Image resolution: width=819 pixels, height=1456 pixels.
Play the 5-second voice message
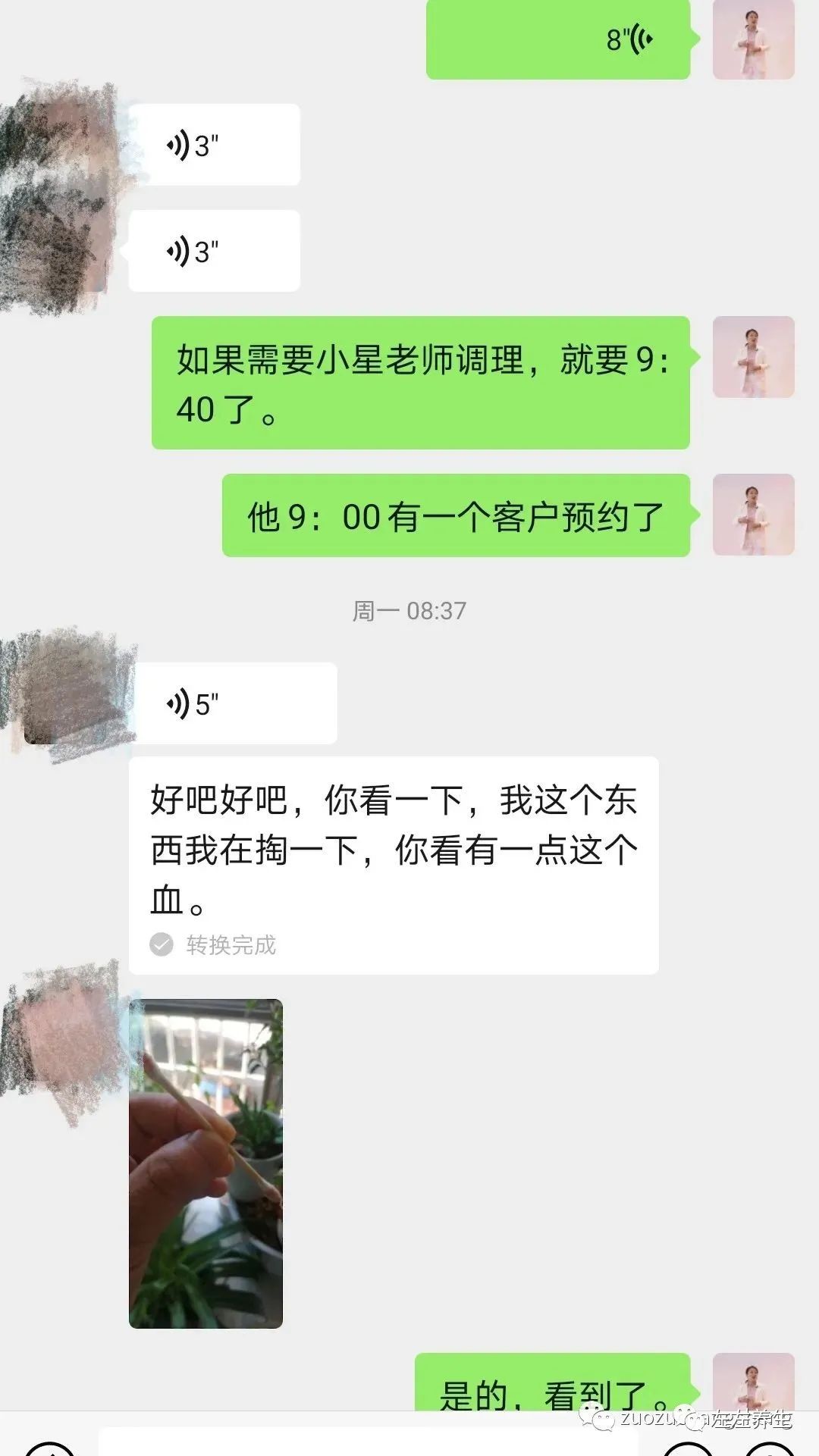click(x=234, y=703)
